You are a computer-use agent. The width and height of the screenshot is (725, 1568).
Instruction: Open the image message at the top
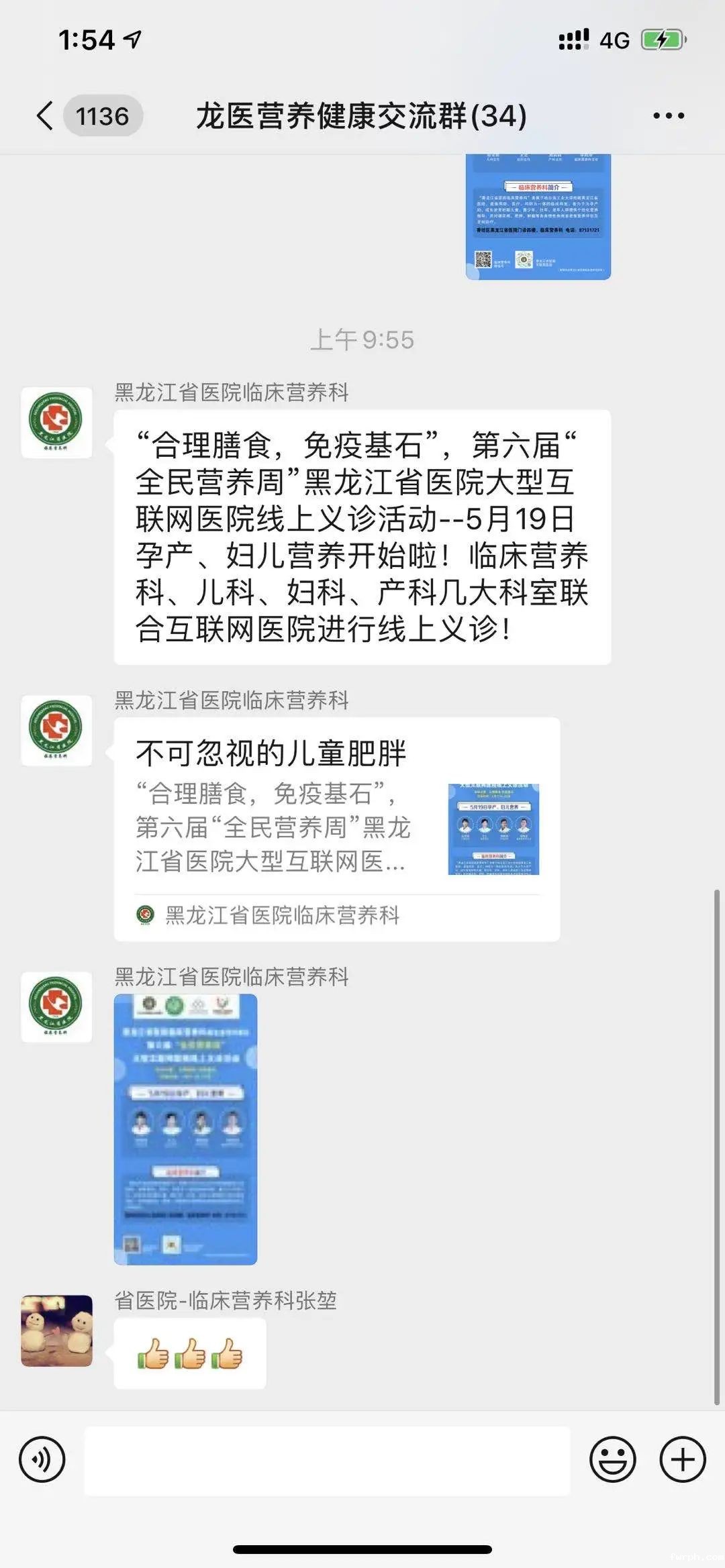(x=538, y=217)
